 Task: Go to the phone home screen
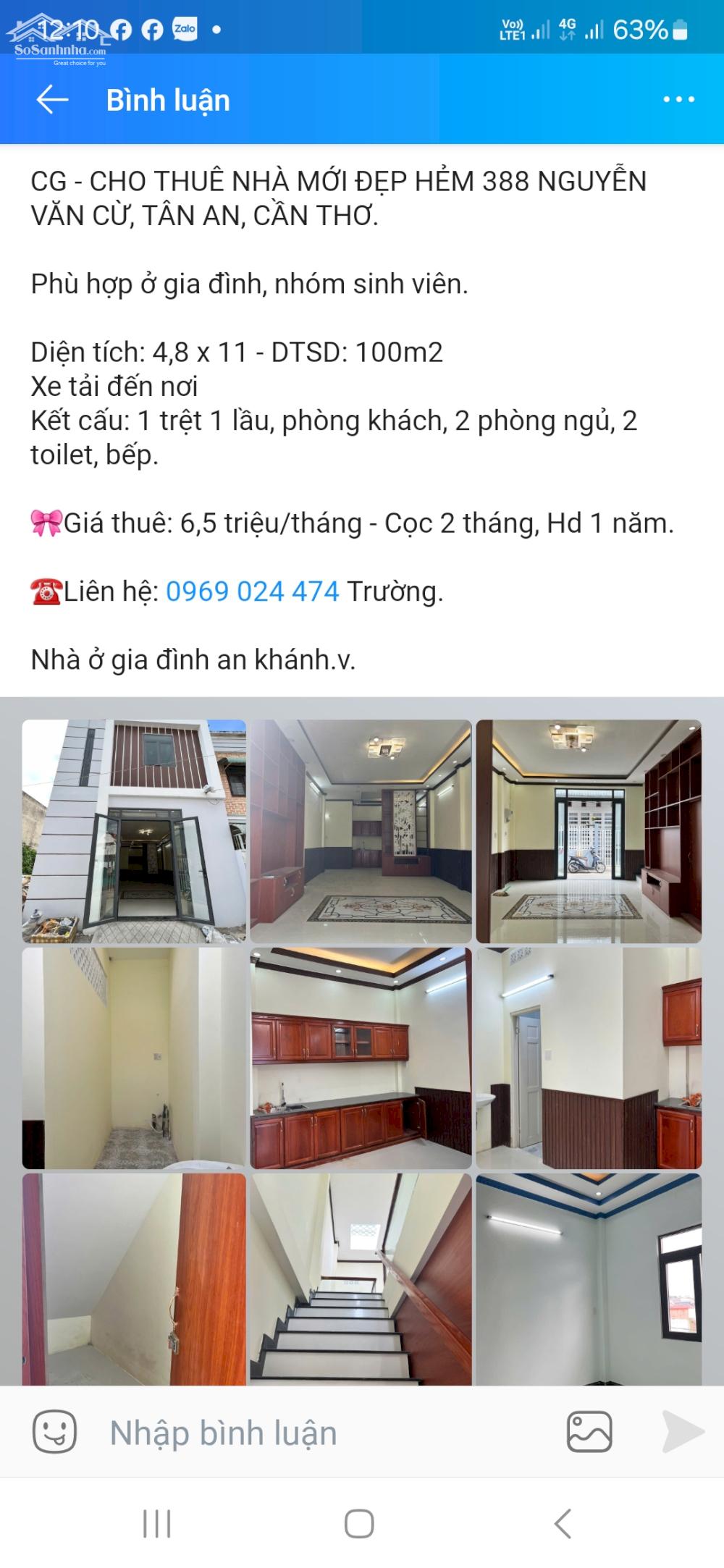[x=359, y=1523]
